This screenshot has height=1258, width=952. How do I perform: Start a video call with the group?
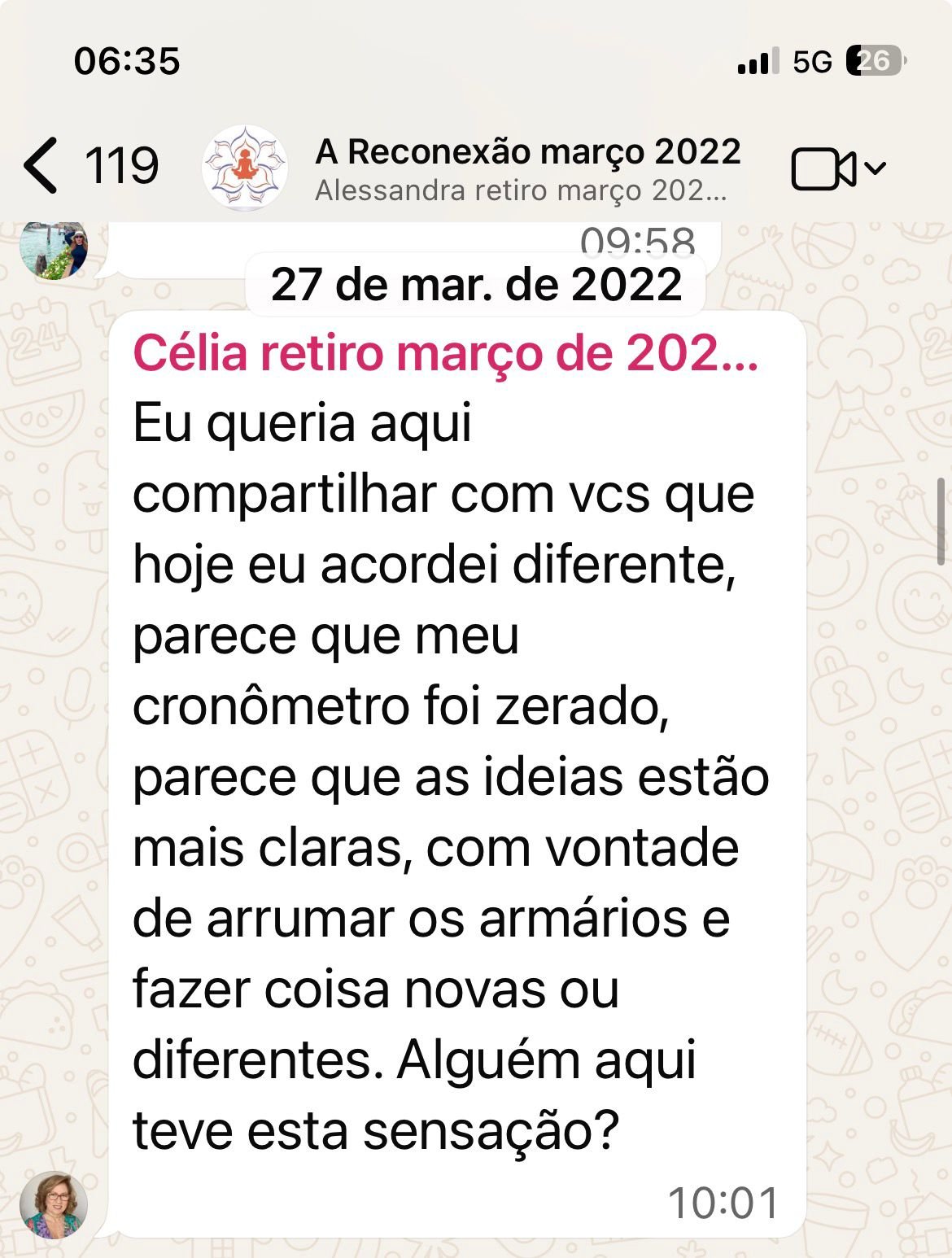pos(823,169)
